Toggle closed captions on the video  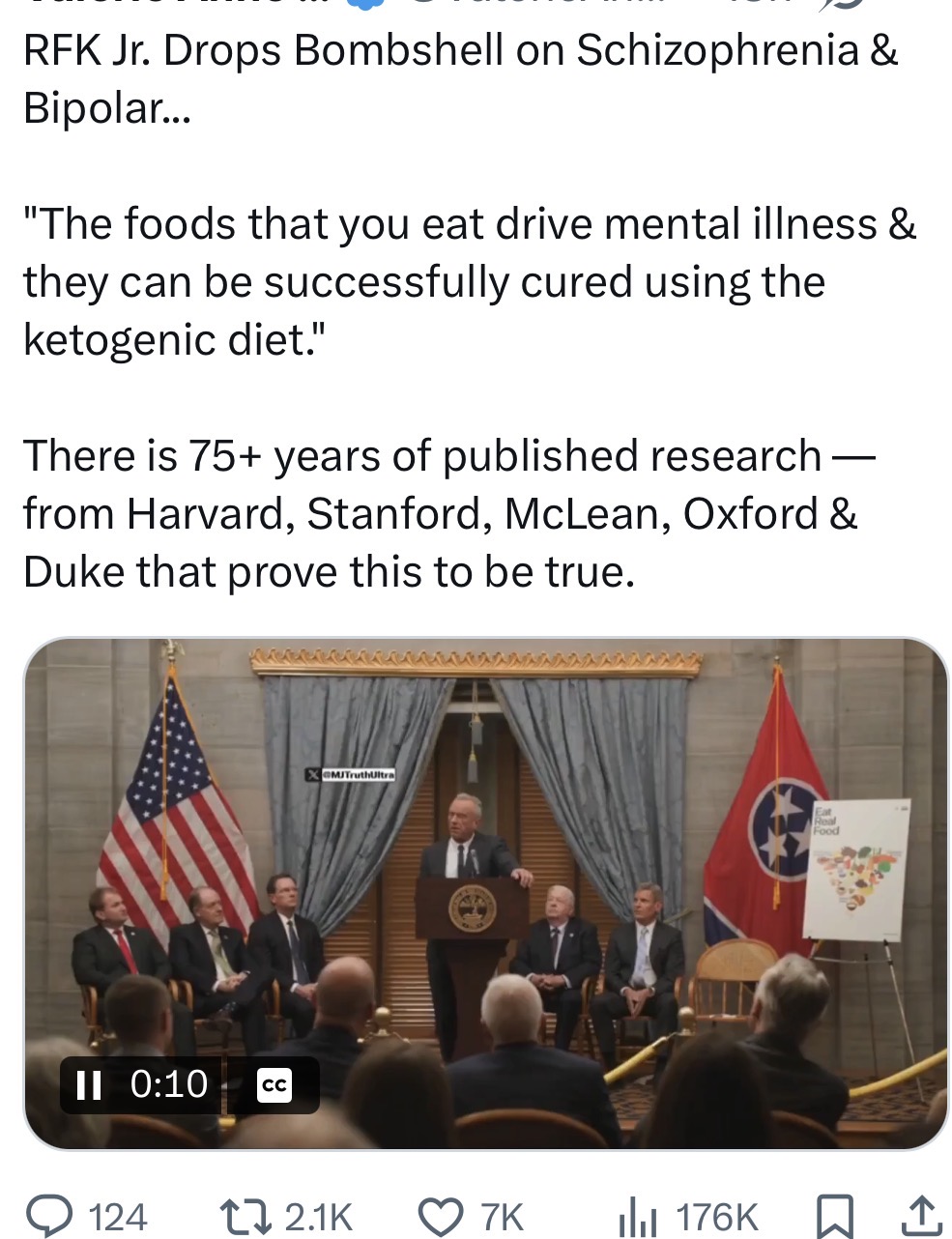point(274,1085)
